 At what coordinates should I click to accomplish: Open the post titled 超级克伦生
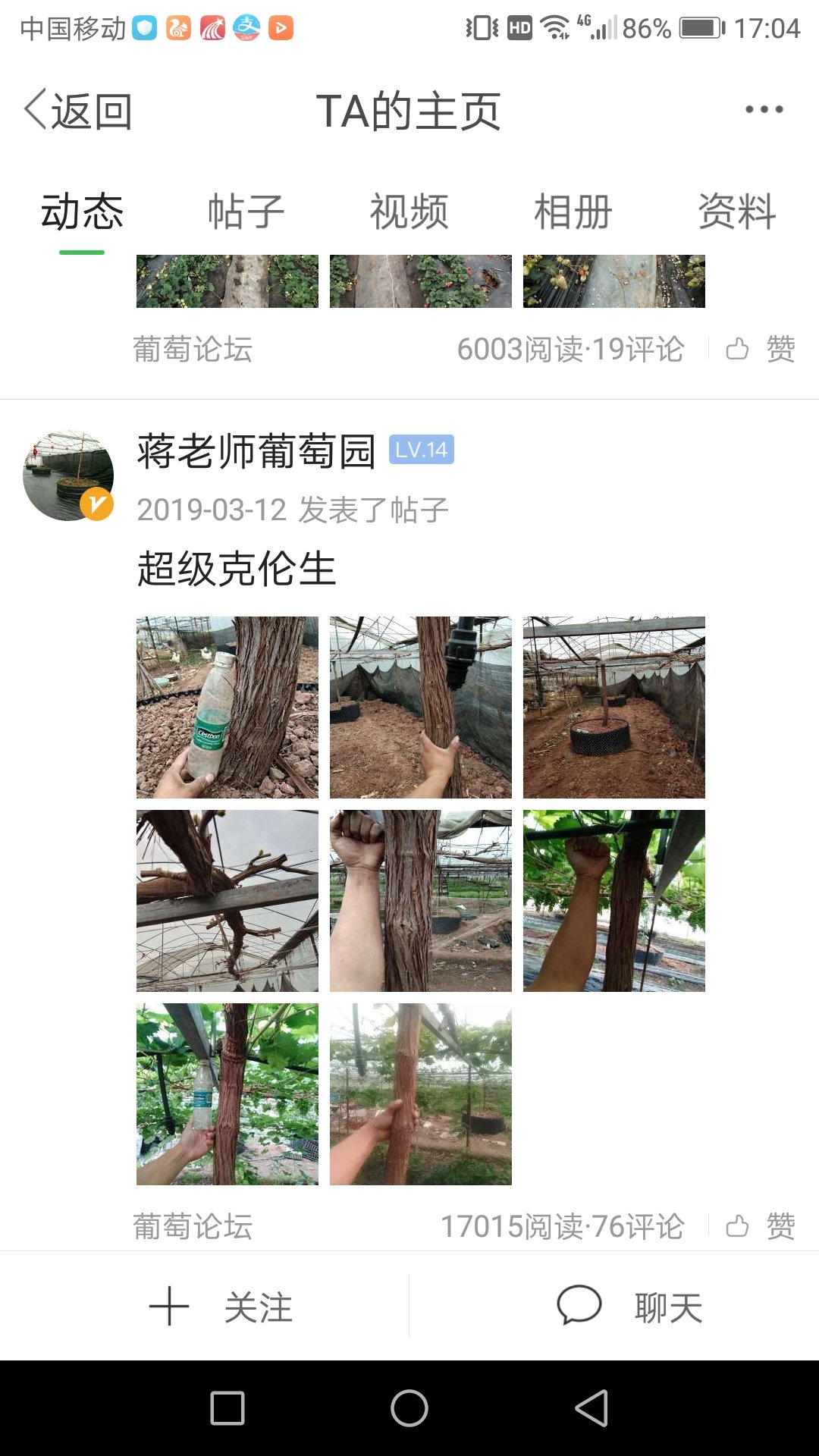point(237,569)
